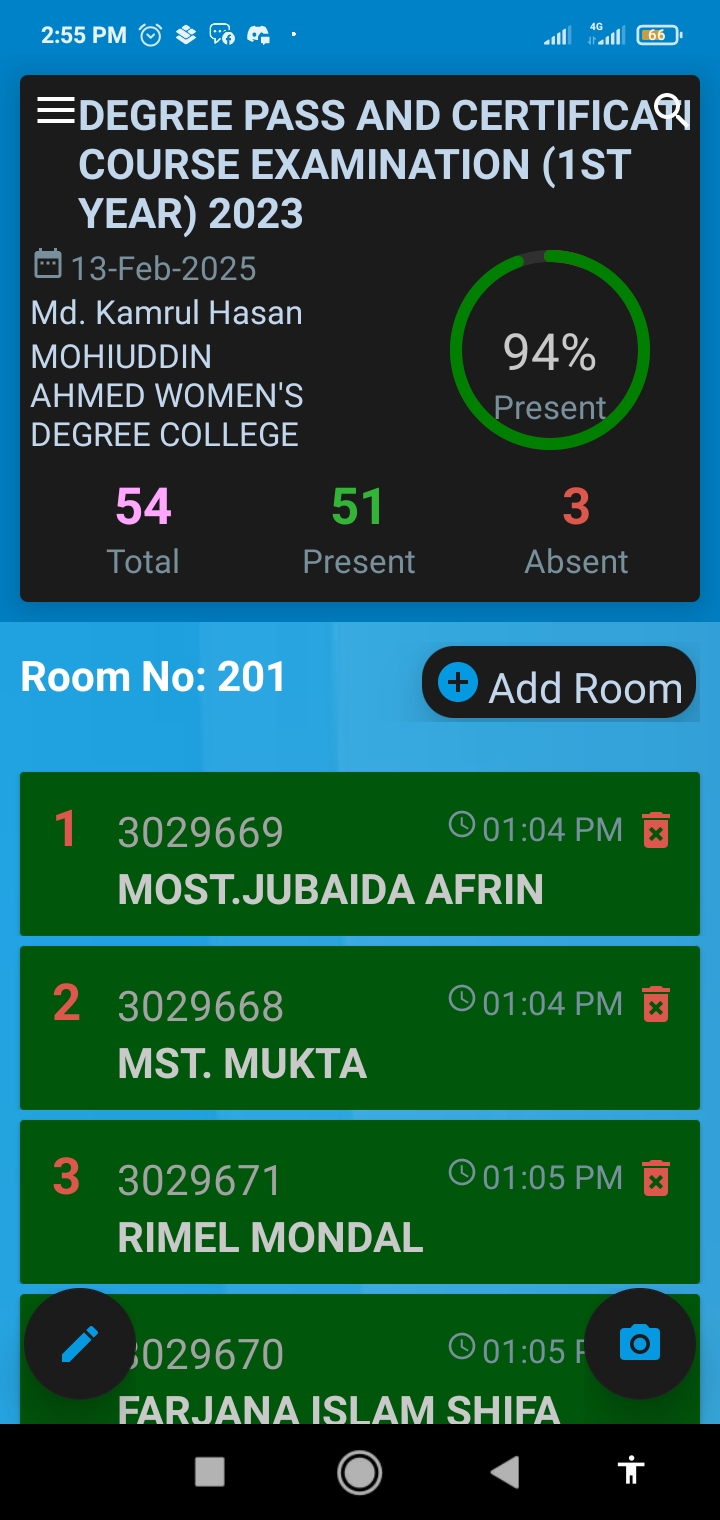Go to the system home screen
The image size is (720, 1520).
(360, 1471)
